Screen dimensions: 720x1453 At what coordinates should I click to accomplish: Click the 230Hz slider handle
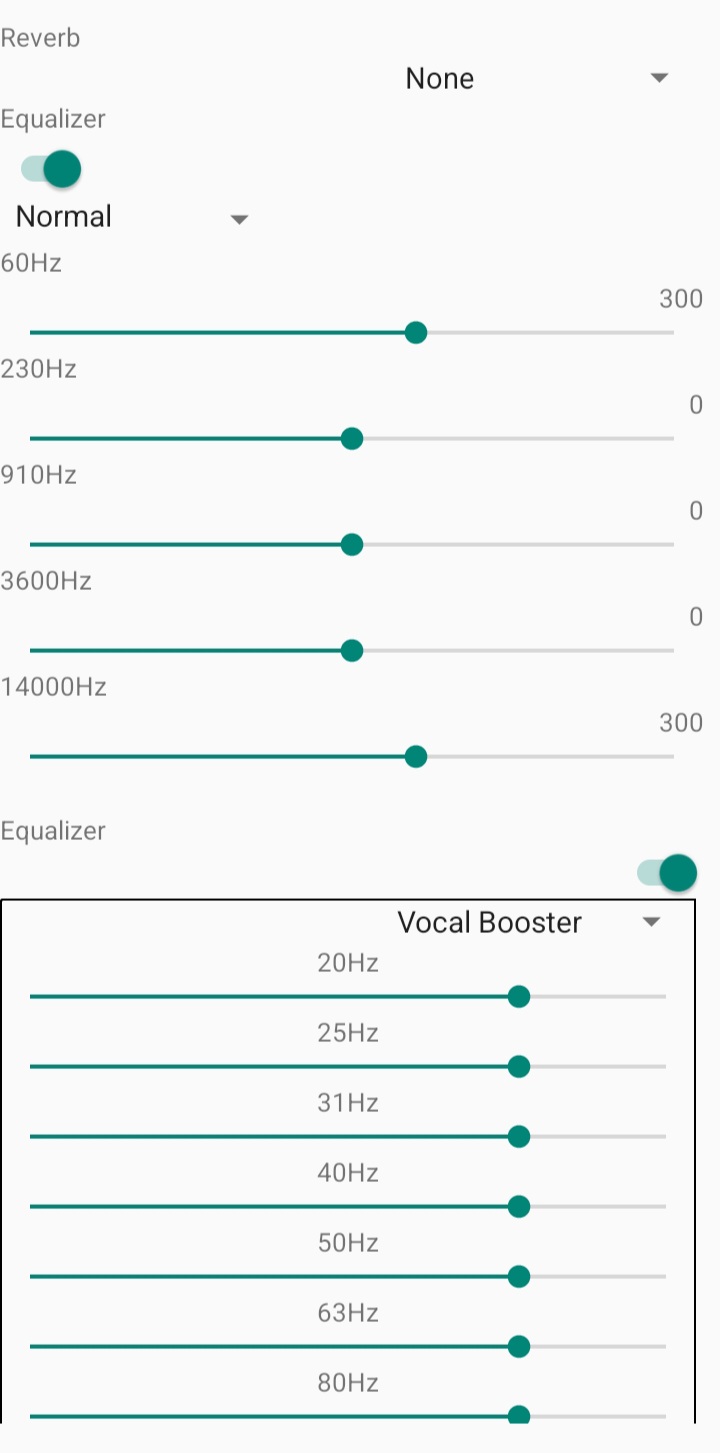352,438
